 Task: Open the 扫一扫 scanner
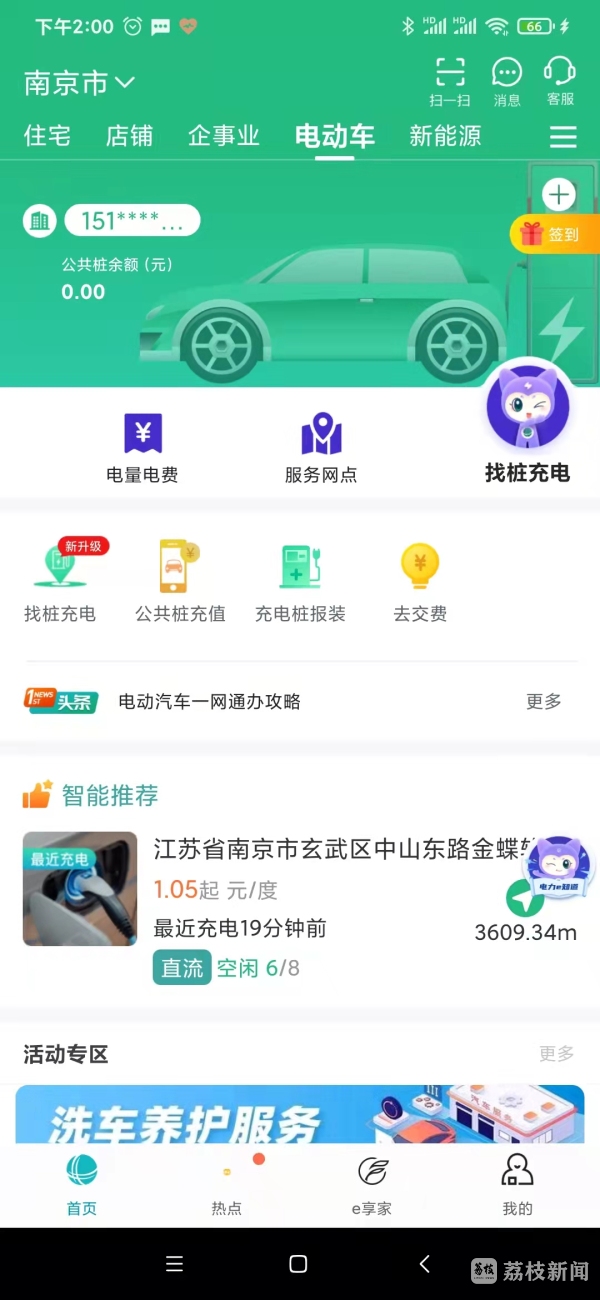[450, 80]
